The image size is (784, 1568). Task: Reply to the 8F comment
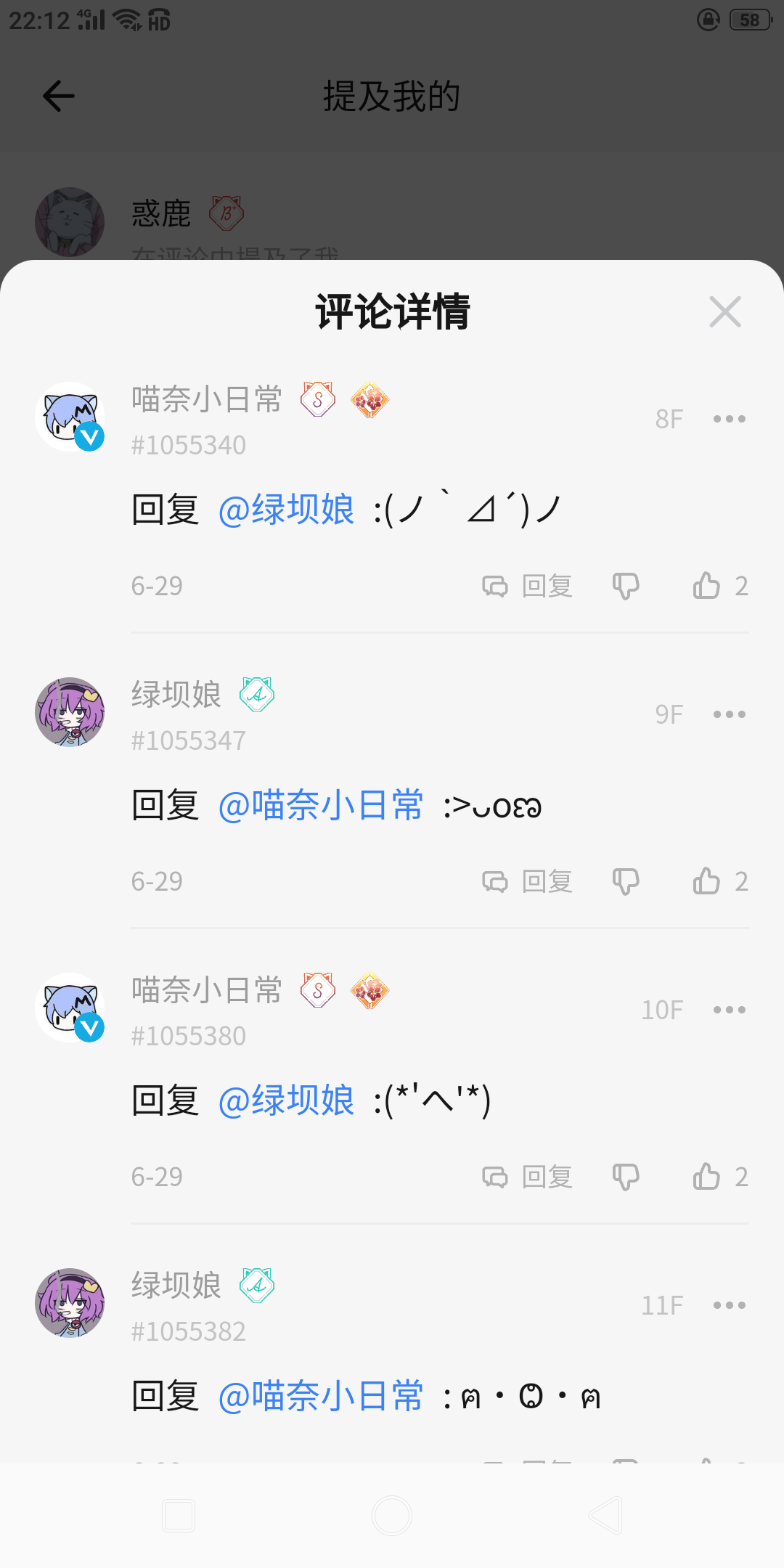tap(528, 586)
